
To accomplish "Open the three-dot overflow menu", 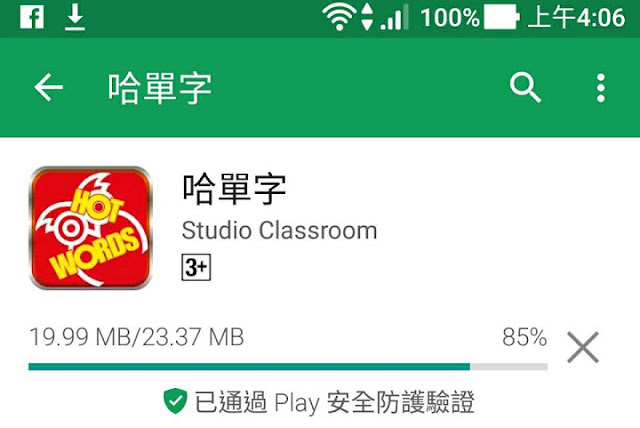I will click(x=600, y=88).
